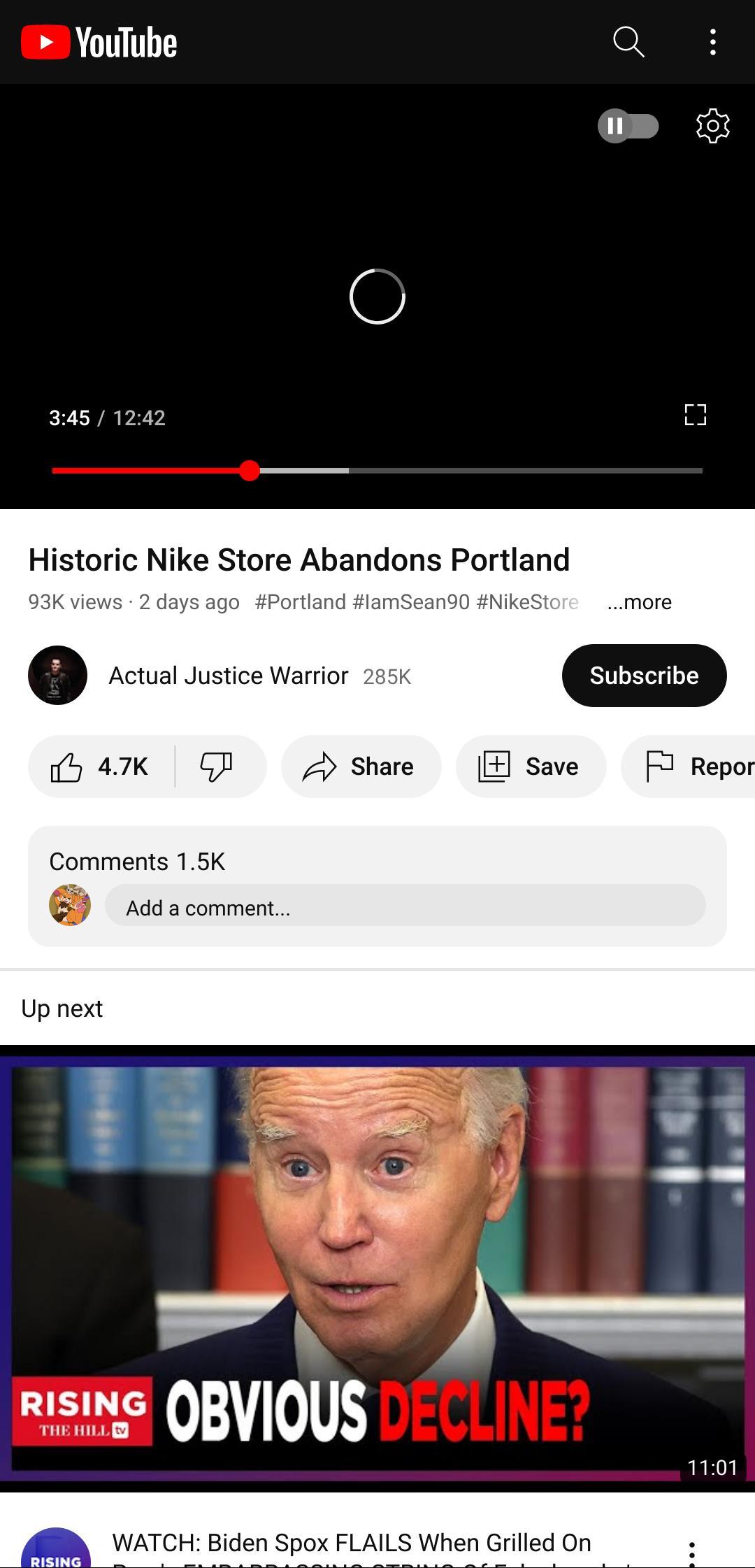Play the Rising 'Obvious Decline?' video
This screenshot has width=755, height=1568.
tap(377, 1267)
